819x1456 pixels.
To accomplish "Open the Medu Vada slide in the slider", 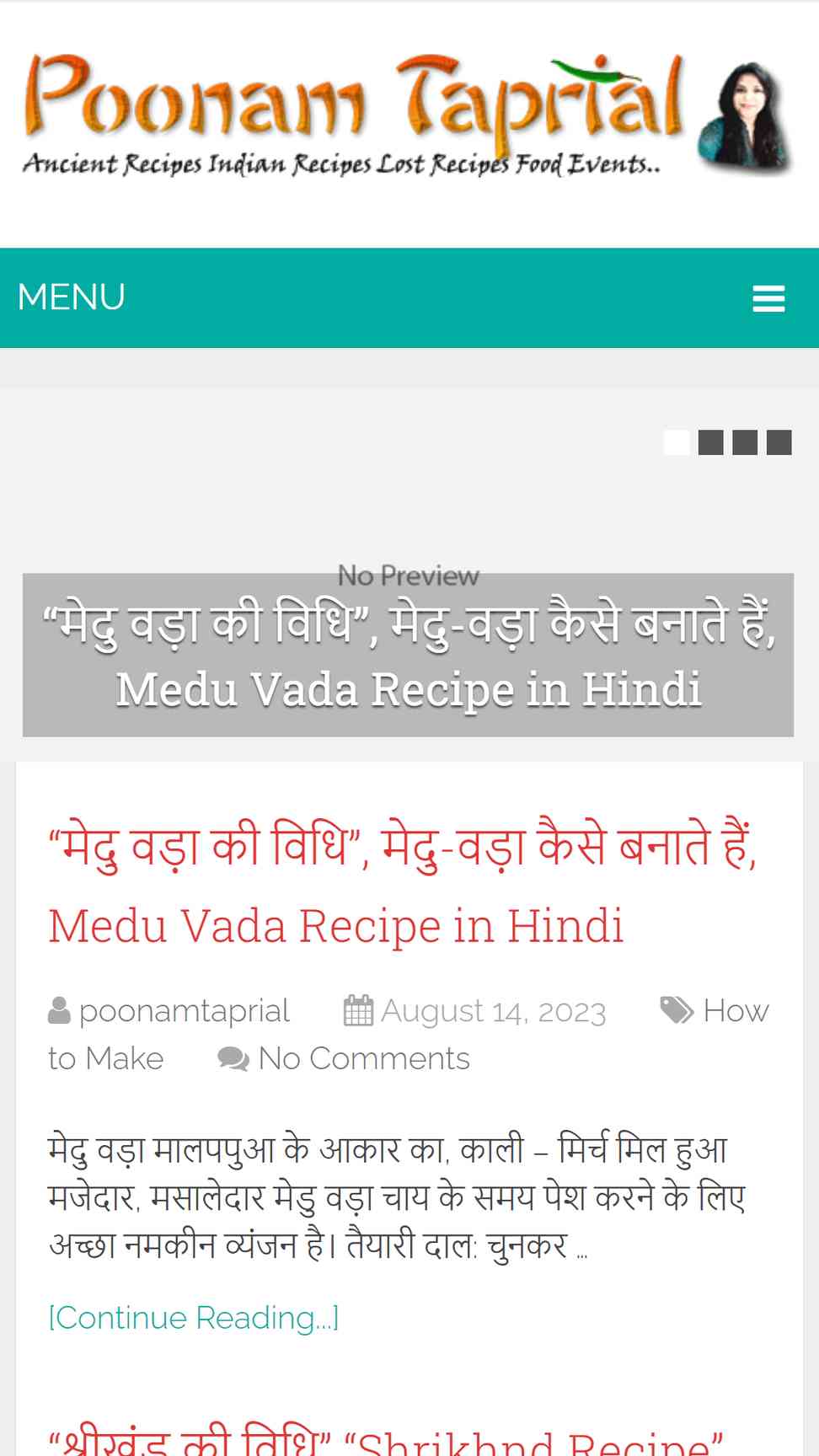I will (409, 656).
